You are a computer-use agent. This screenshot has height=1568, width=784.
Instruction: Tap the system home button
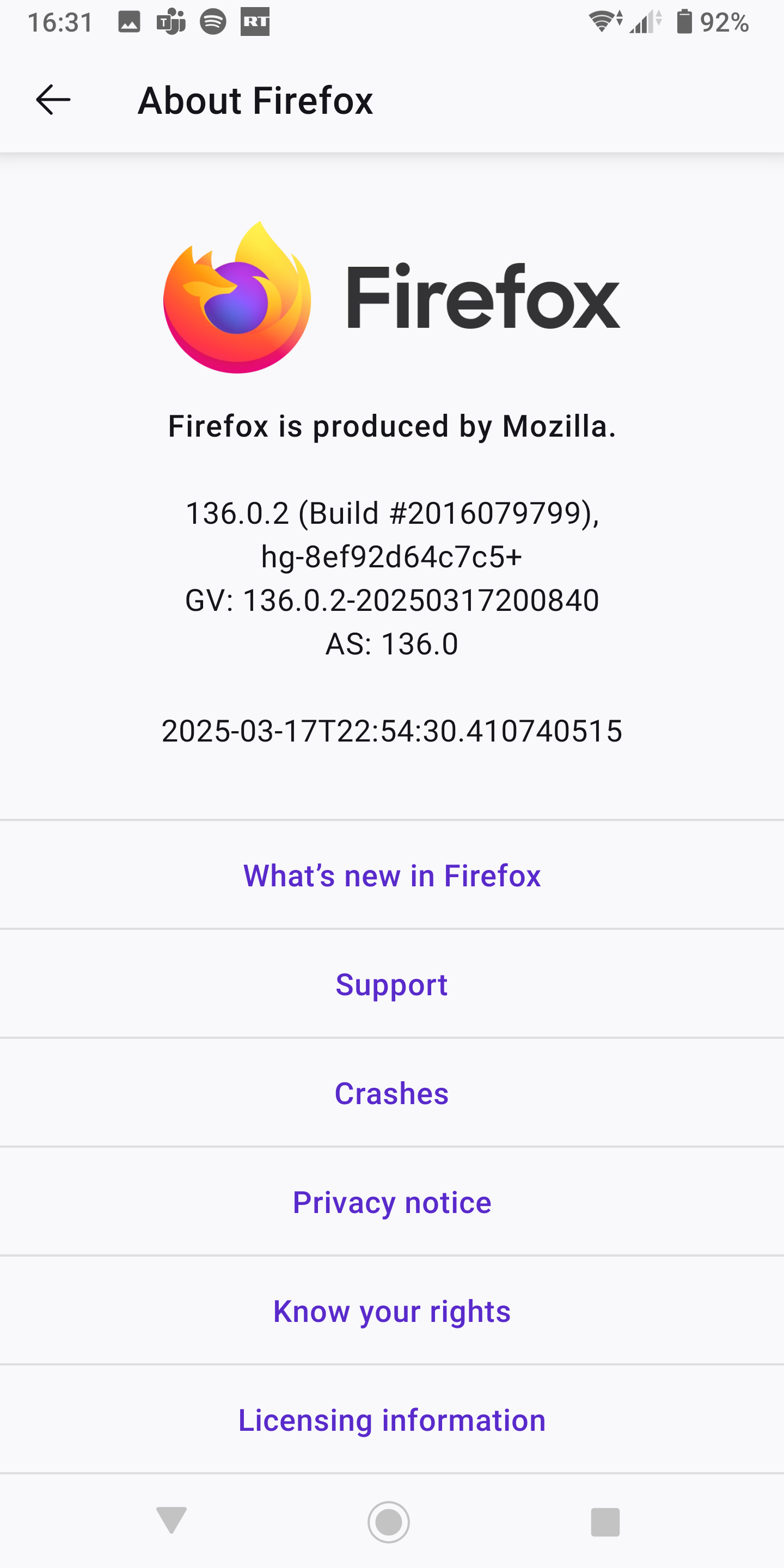pos(389,1522)
